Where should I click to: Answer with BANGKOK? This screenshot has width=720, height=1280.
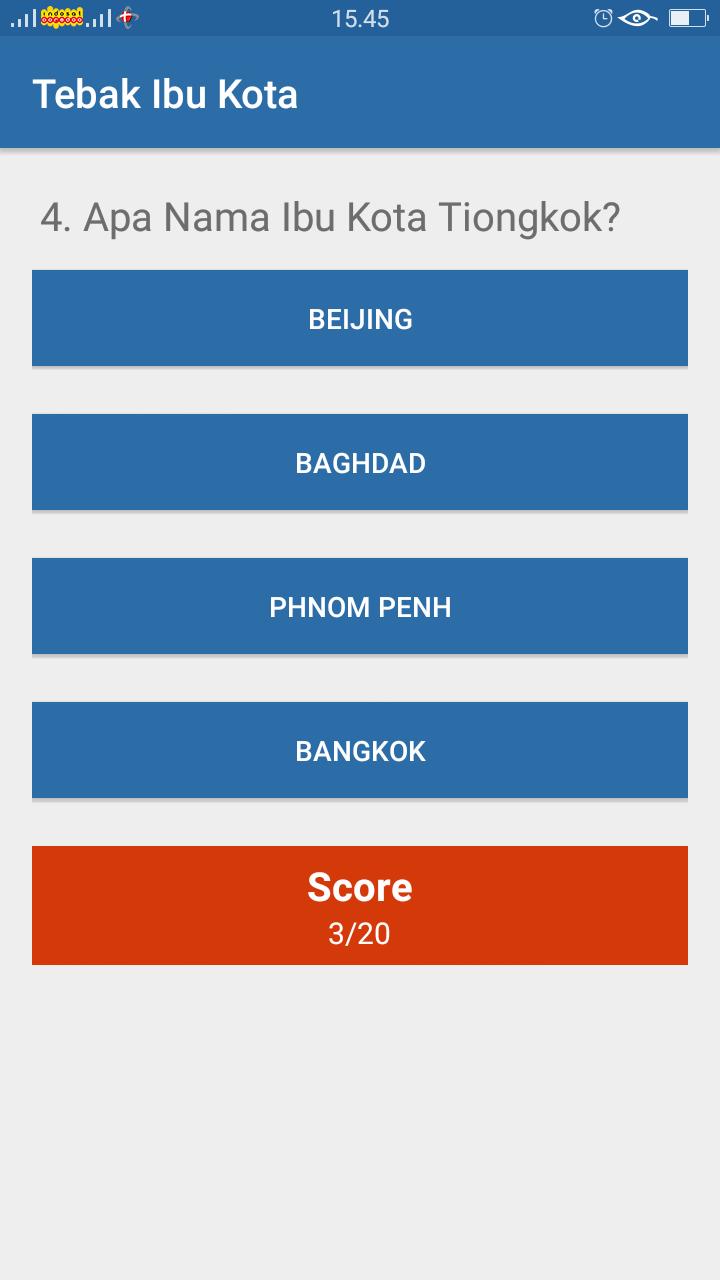pyautogui.click(x=360, y=750)
